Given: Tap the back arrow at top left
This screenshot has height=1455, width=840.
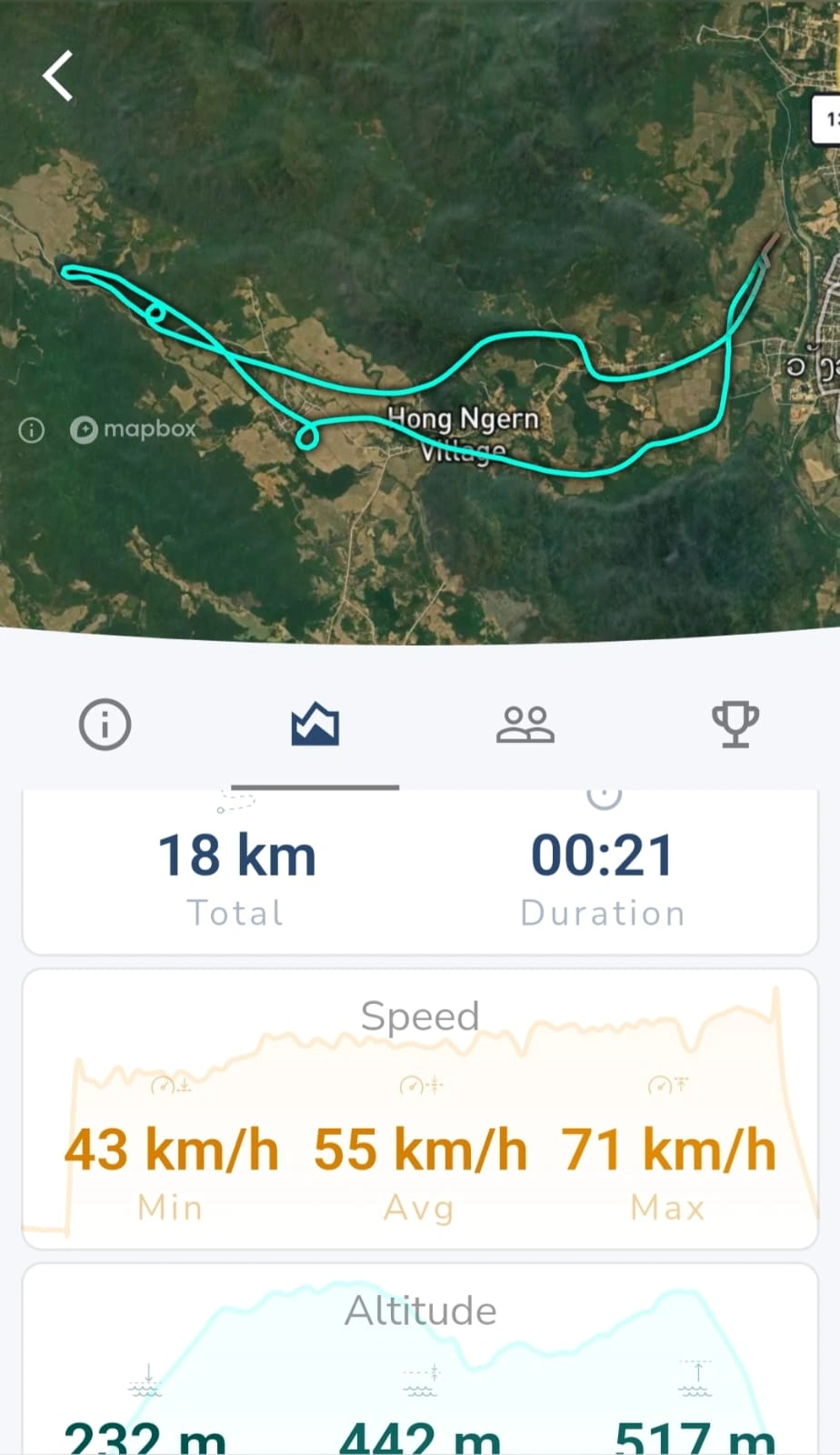Looking at the screenshot, I should click(x=56, y=76).
